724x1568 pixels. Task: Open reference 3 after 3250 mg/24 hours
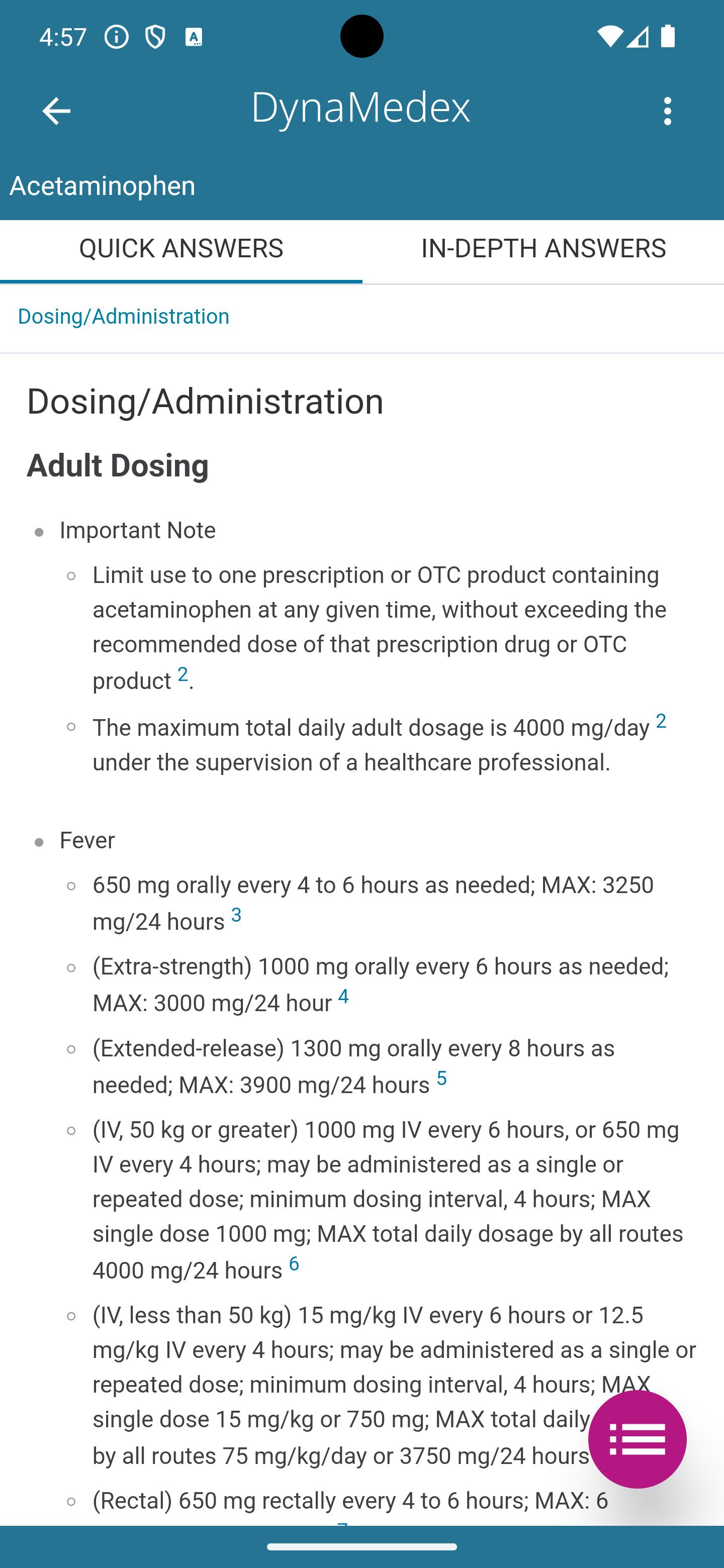(236, 914)
